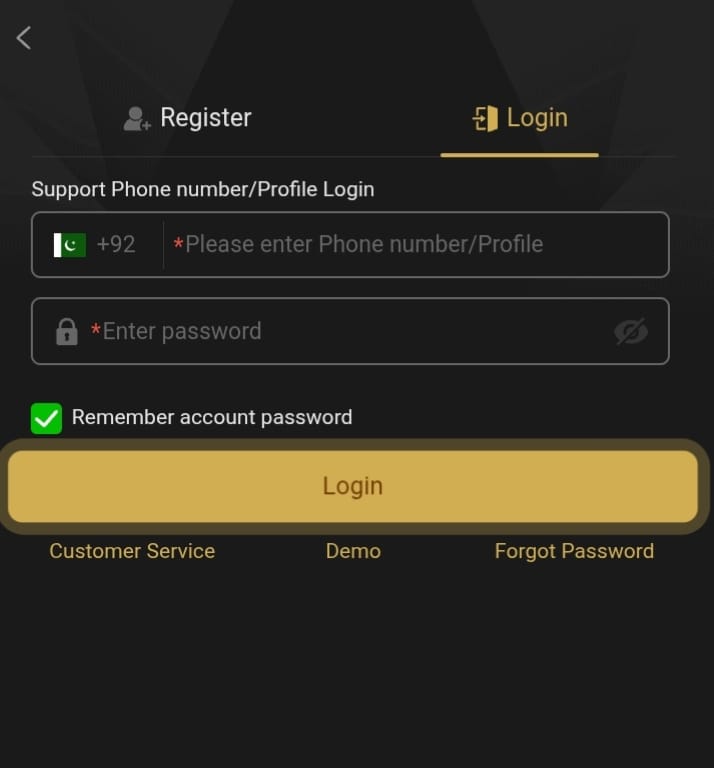Show password with the eye icon
Viewport: 714px width, 768px height.
630,331
